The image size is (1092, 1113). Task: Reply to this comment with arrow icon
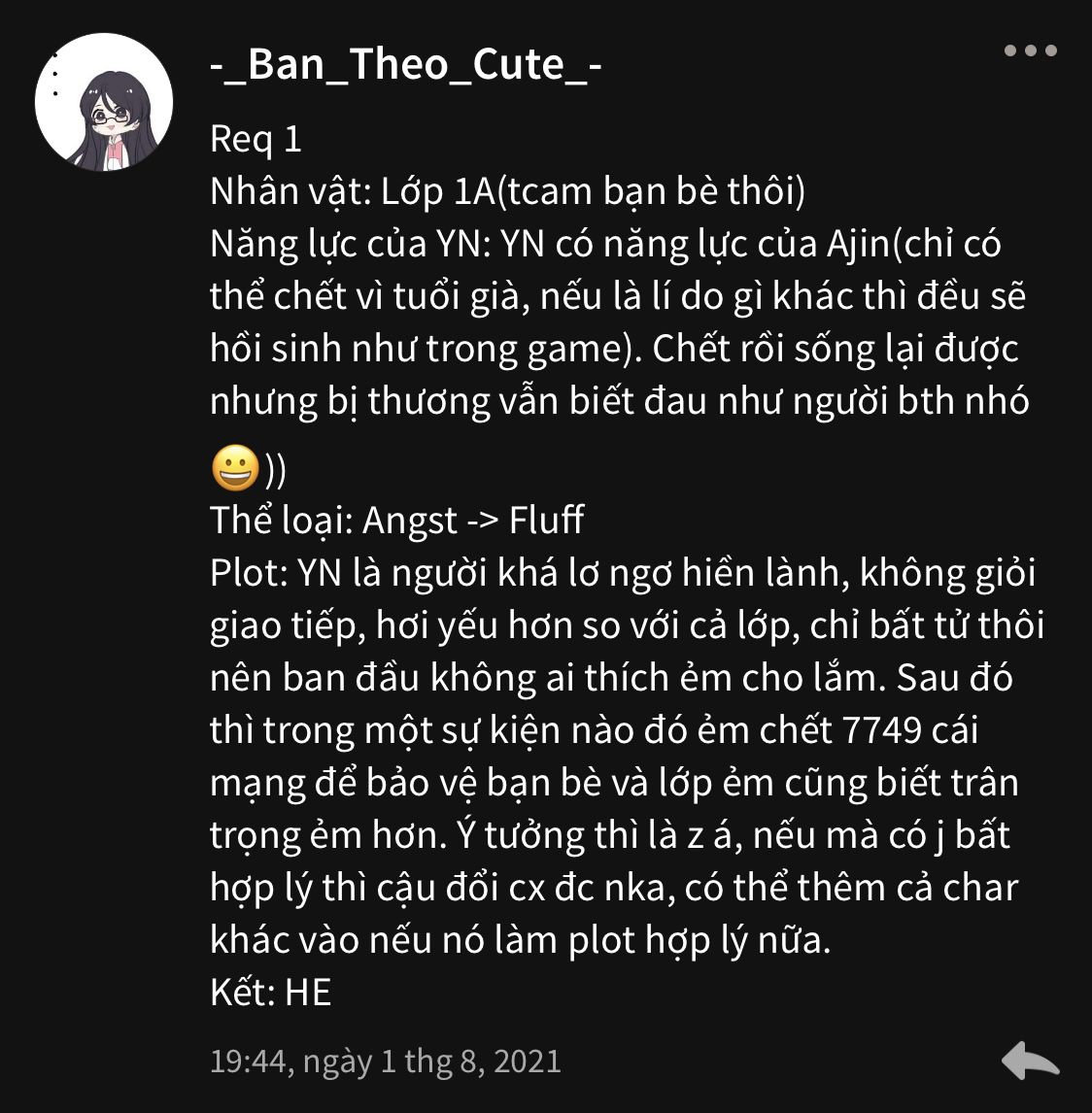1030,1061
